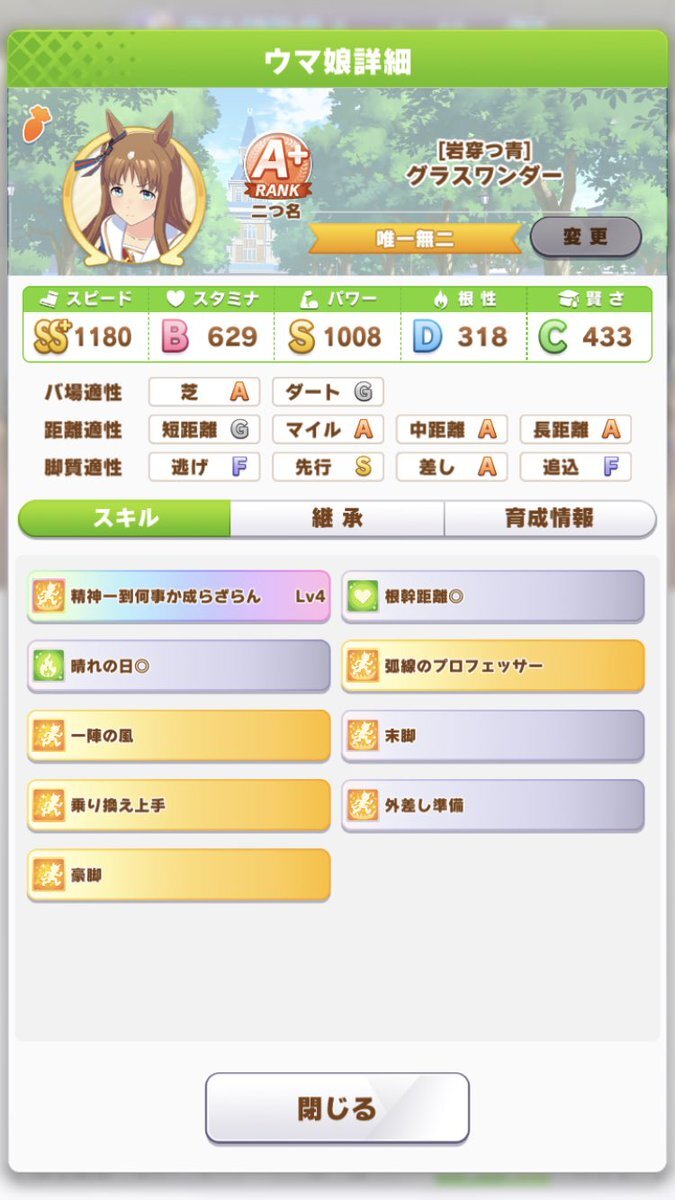Screen dimensions: 675x1200
Task: Open 乗り換え上手 skill info
Action: coord(179,805)
